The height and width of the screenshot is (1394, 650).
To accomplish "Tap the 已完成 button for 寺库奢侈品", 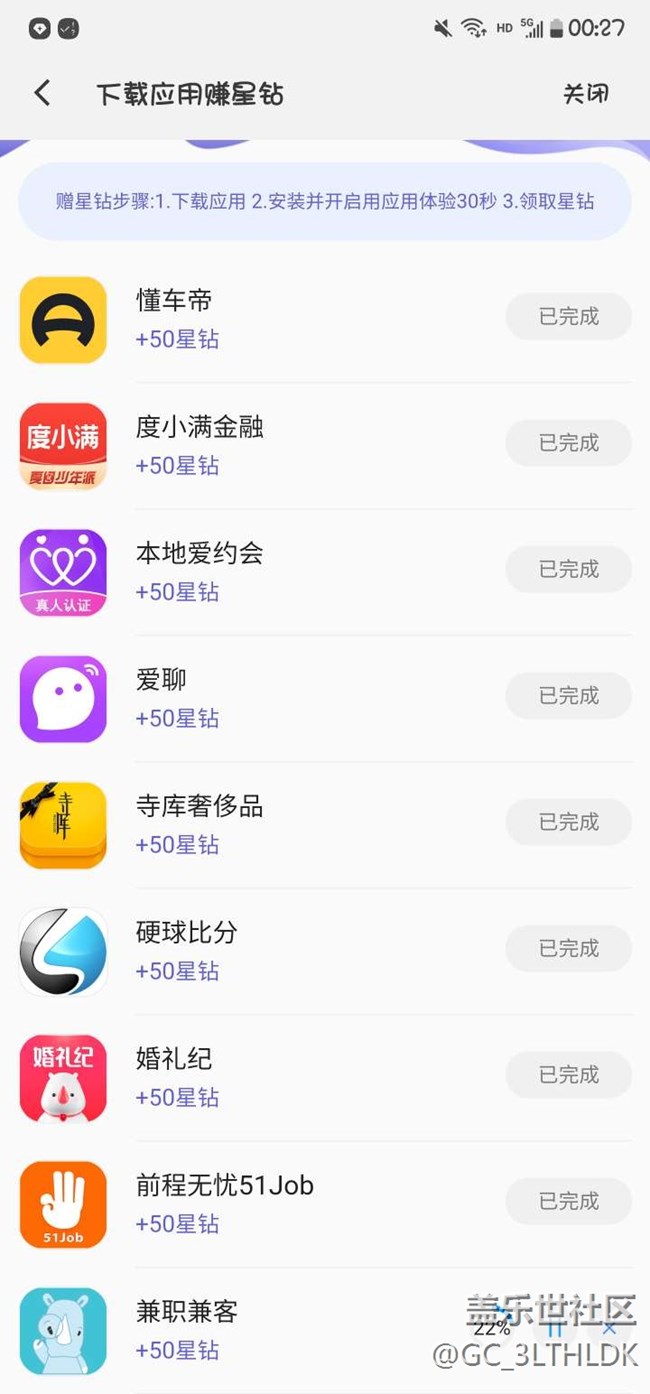I will tap(568, 822).
